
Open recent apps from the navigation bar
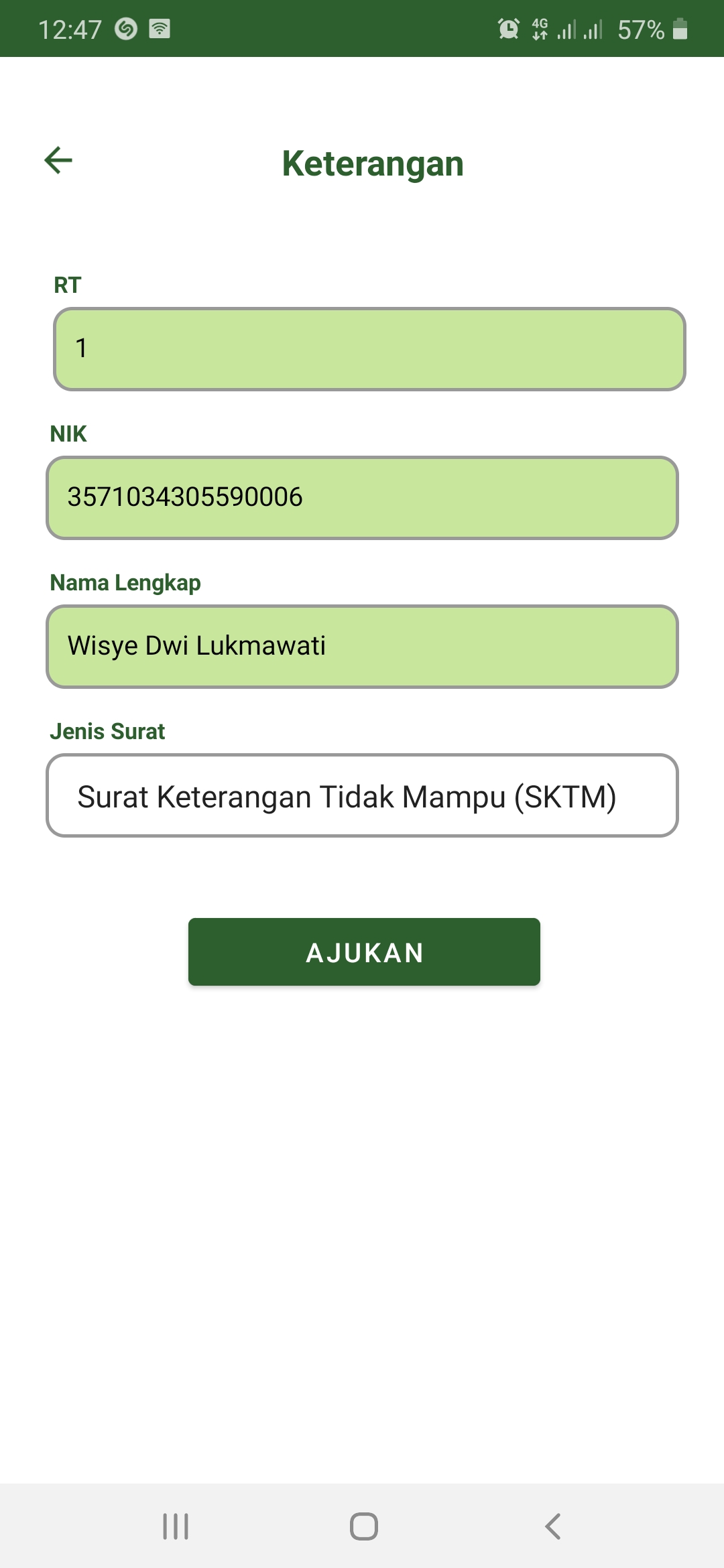(x=176, y=1526)
